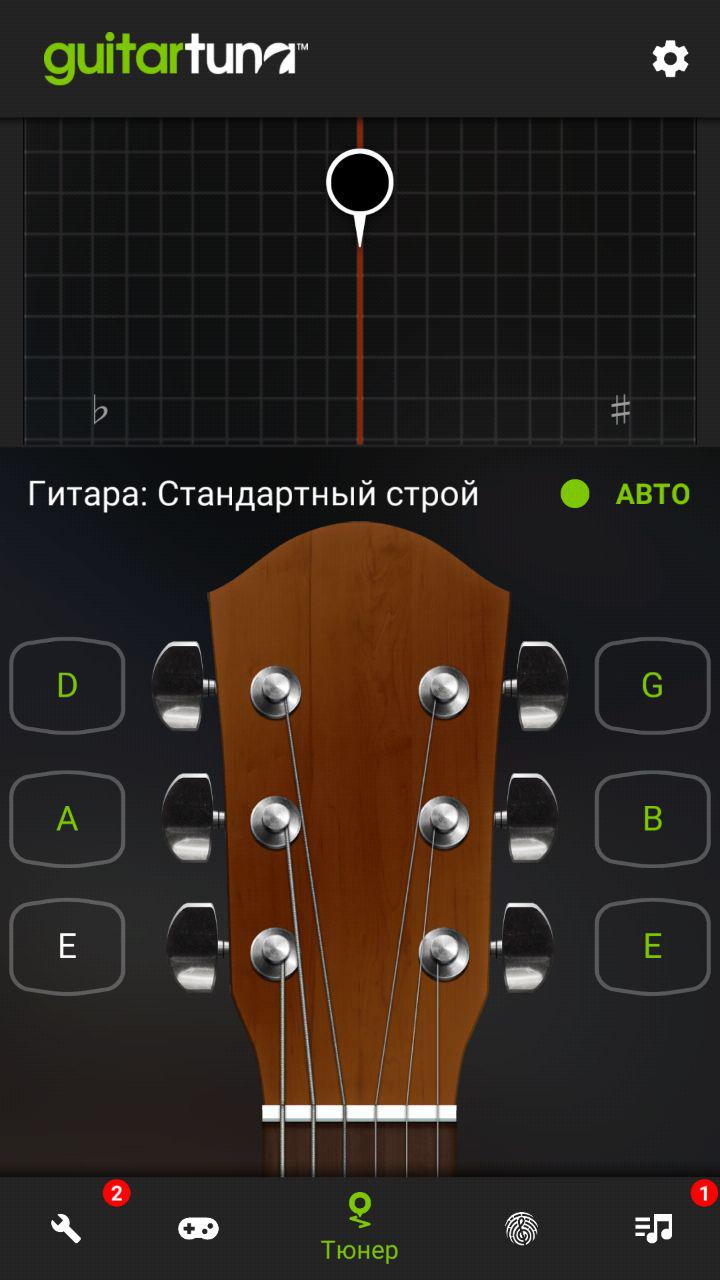Screen dimensions: 720x1280
Task: Choose the green high E string button
Action: click(652, 946)
